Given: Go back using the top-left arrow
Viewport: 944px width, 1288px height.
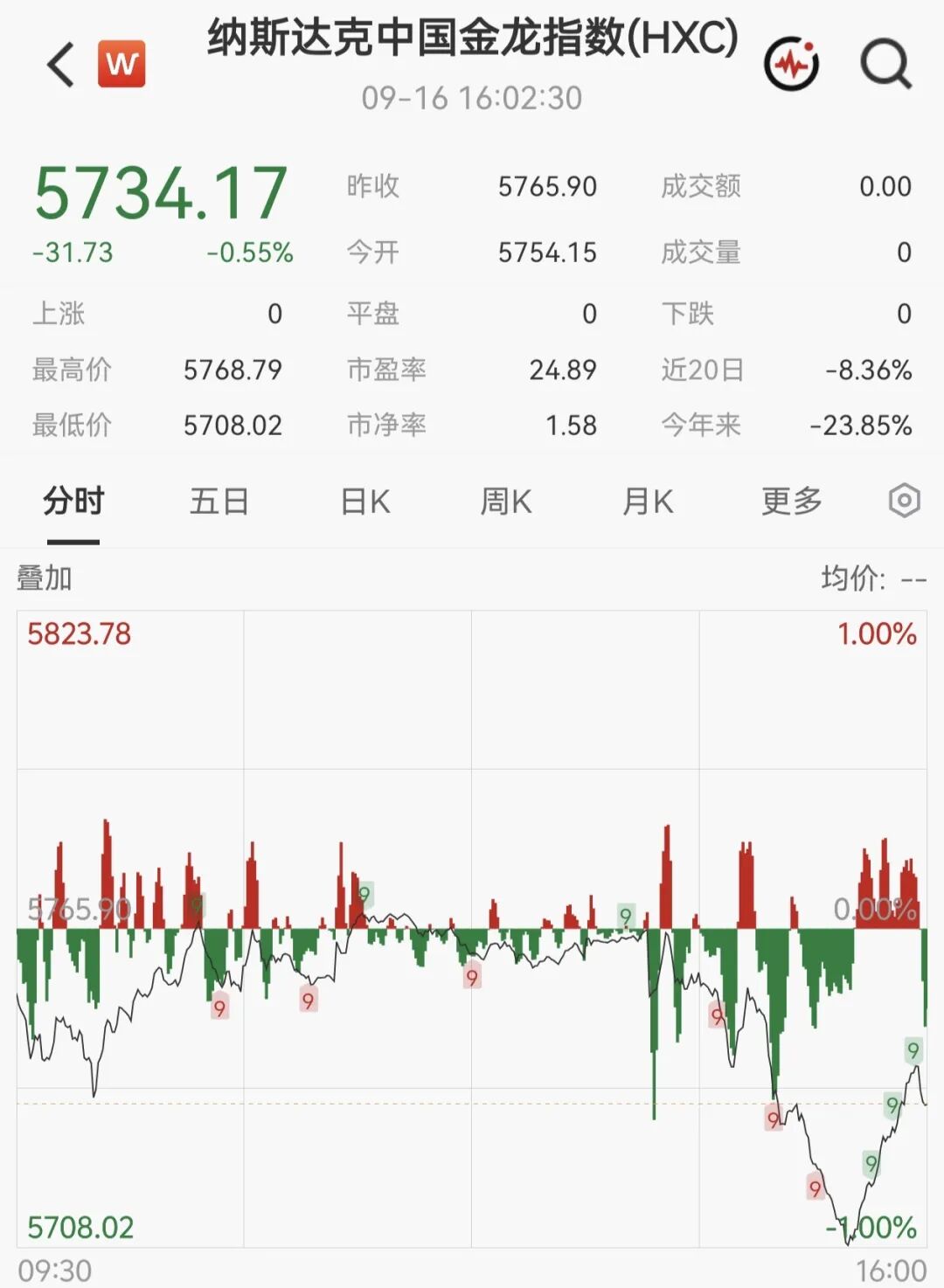Looking at the screenshot, I should [x=61, y=65].
